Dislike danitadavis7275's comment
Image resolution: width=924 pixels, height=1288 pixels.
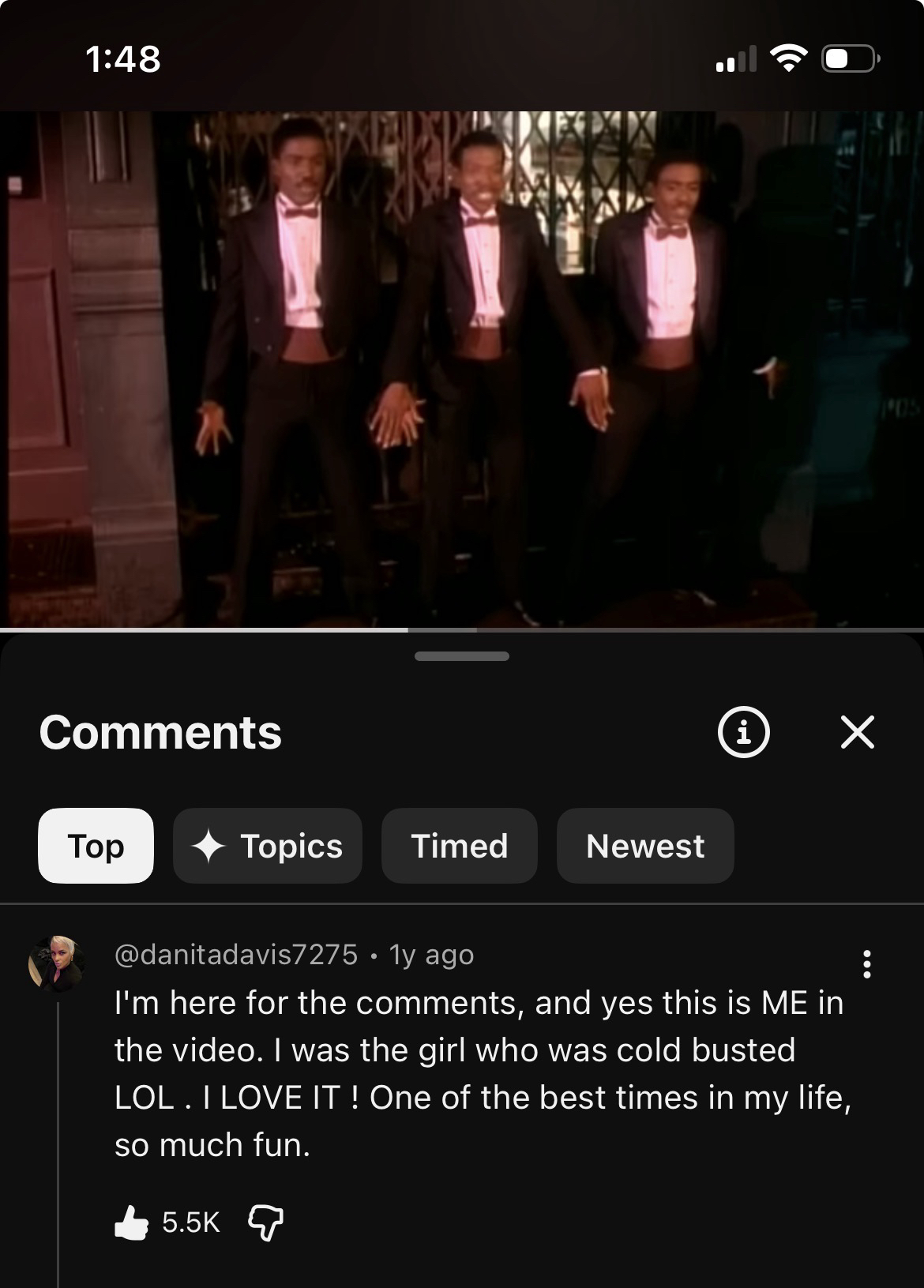pyautogui.click(x=265, y=1222)
